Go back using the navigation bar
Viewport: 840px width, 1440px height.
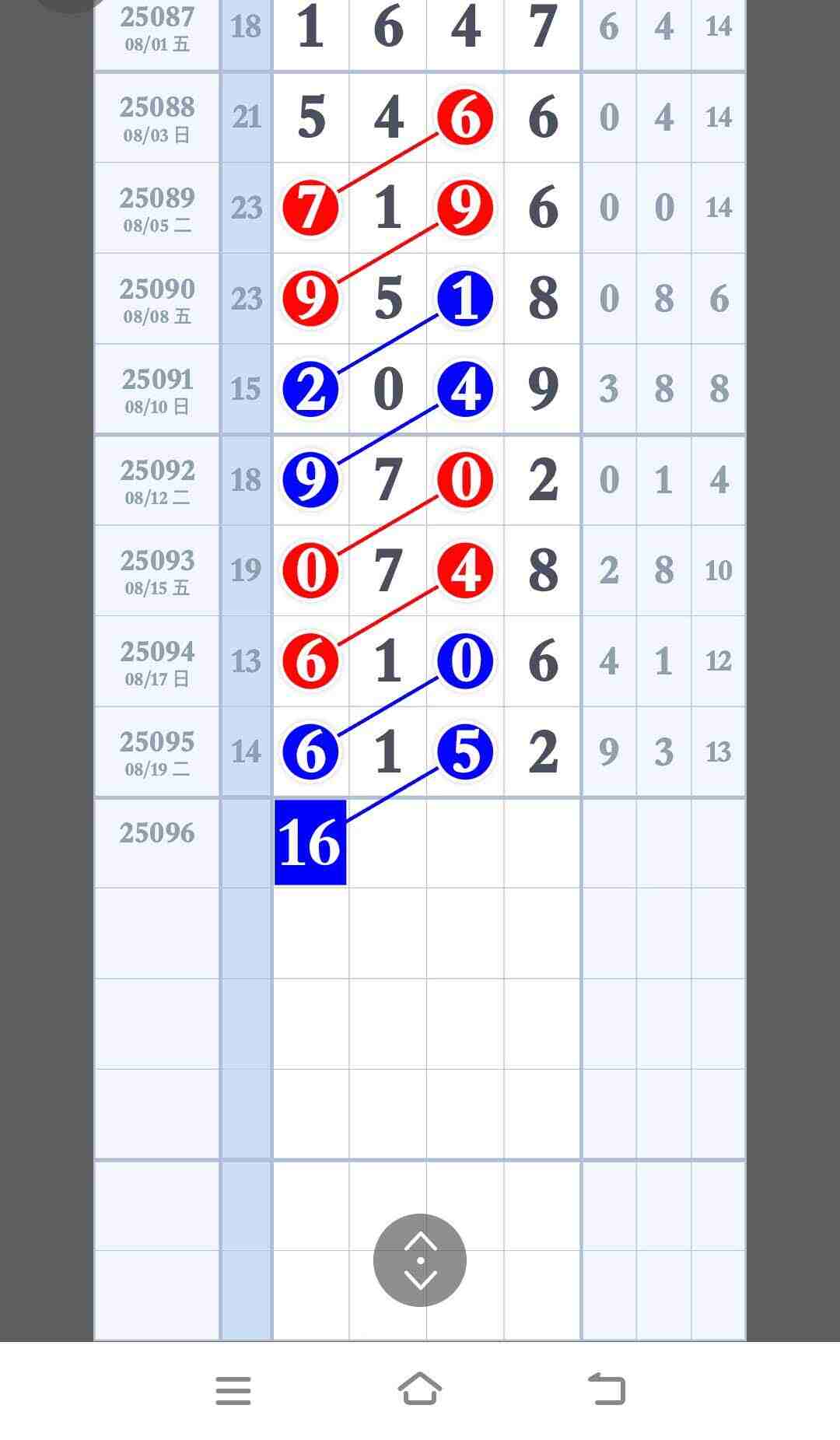(x=607, y=1389)
